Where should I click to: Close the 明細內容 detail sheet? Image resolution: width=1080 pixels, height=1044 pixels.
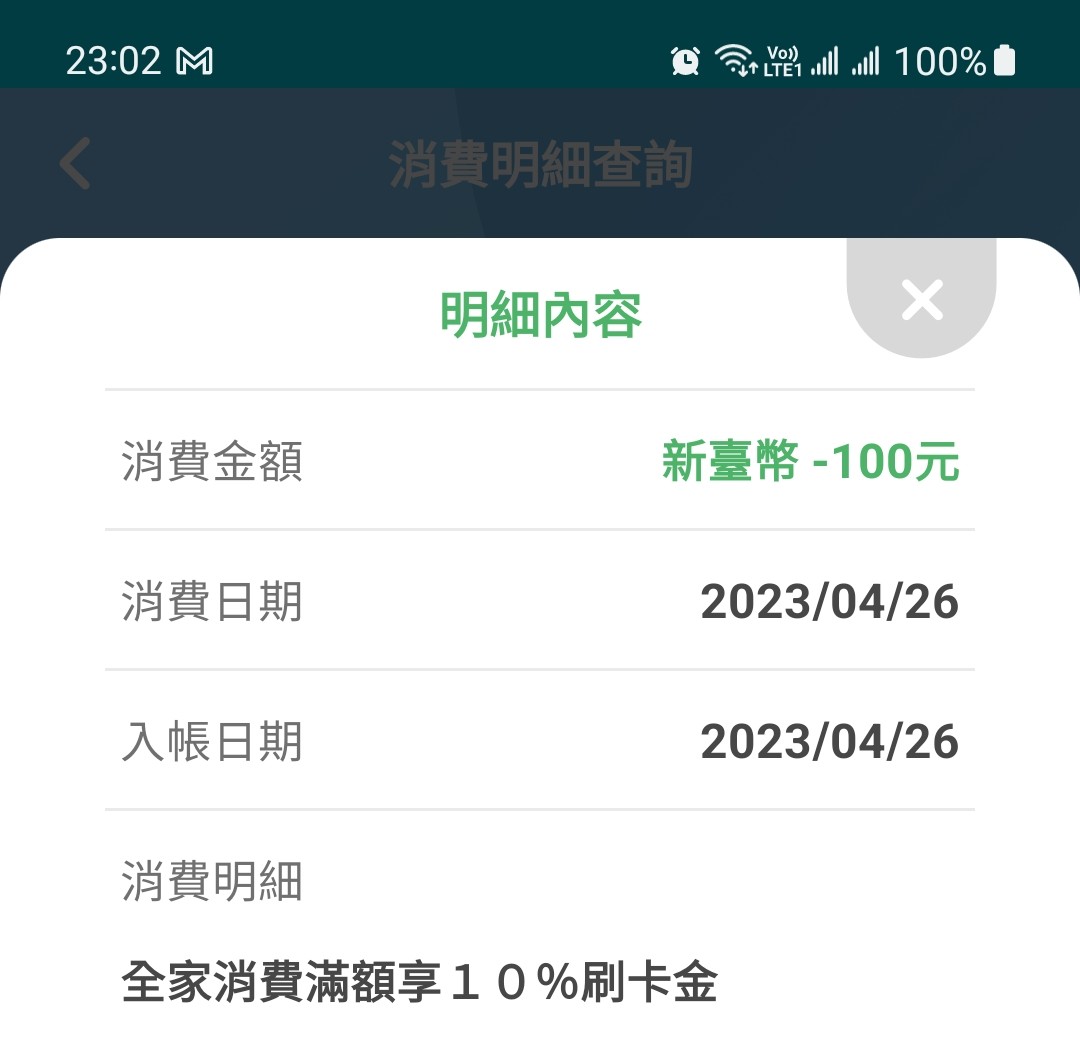click(921, 299)
